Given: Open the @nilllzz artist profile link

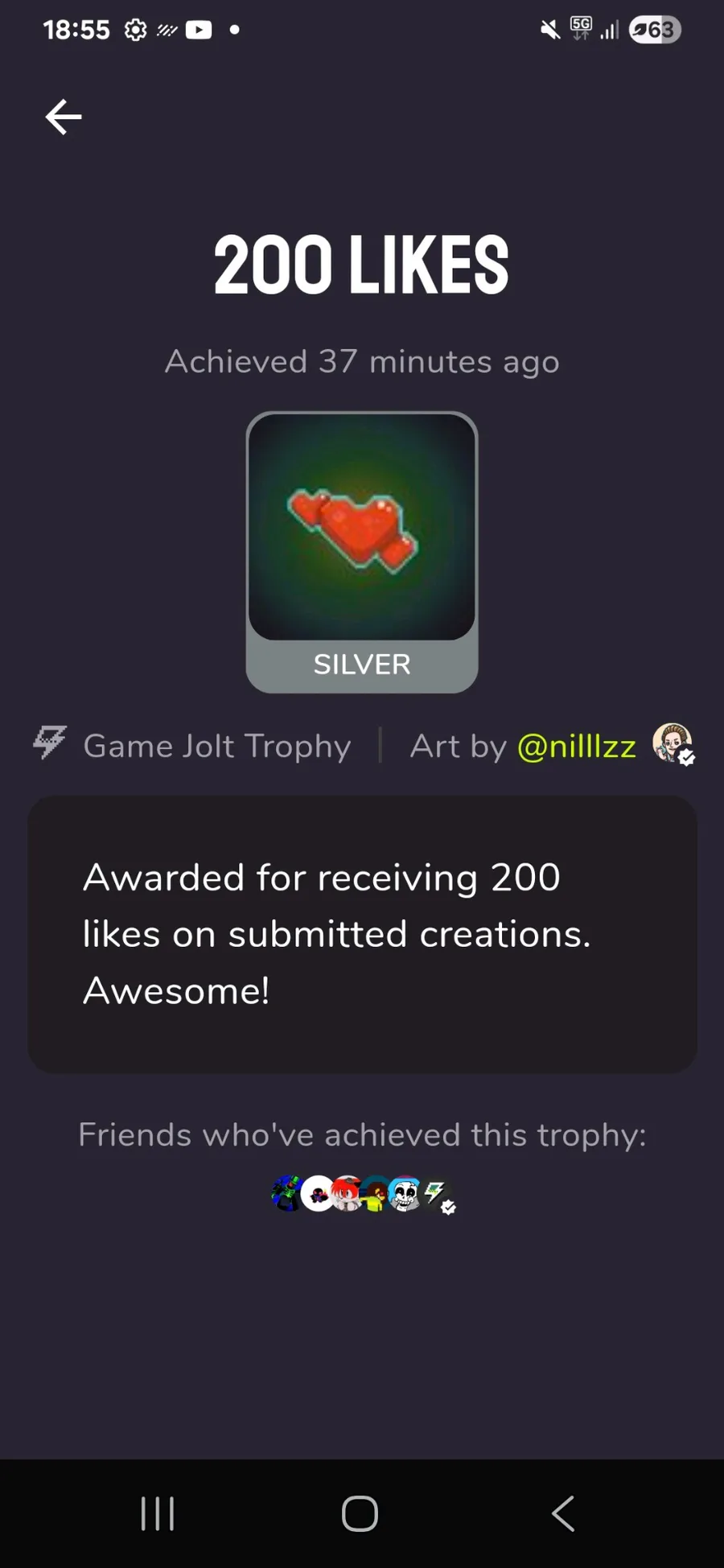Looking at the screenshot, I should (576, 747).
